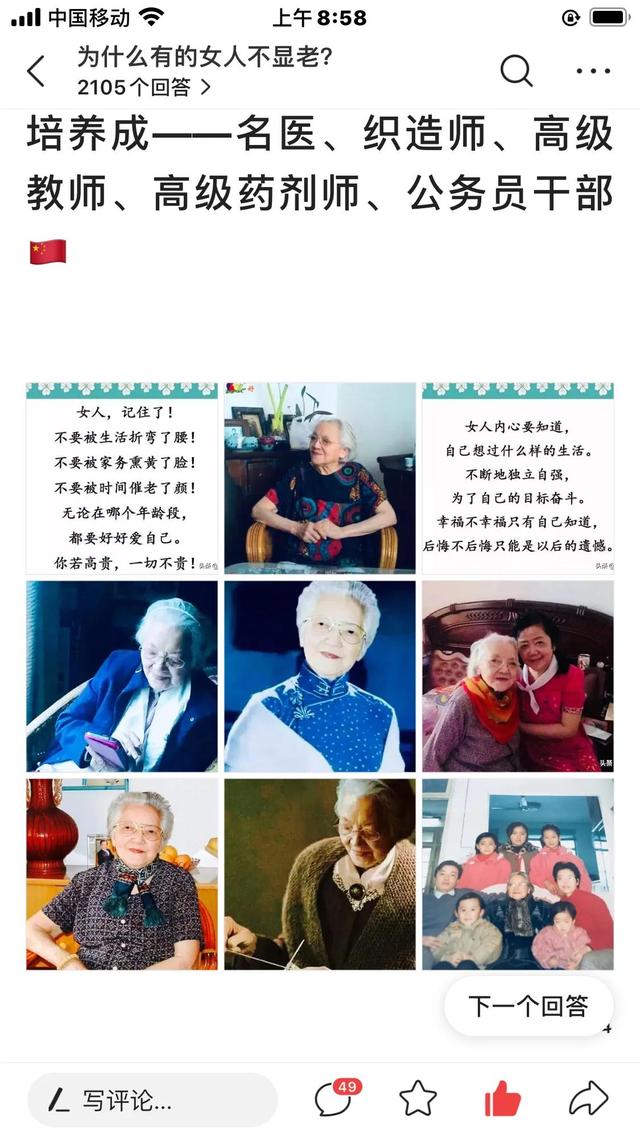View photo of woman holding pink phone
The width and height of the screenshot is (640, 1138).
tap(122, 676)
